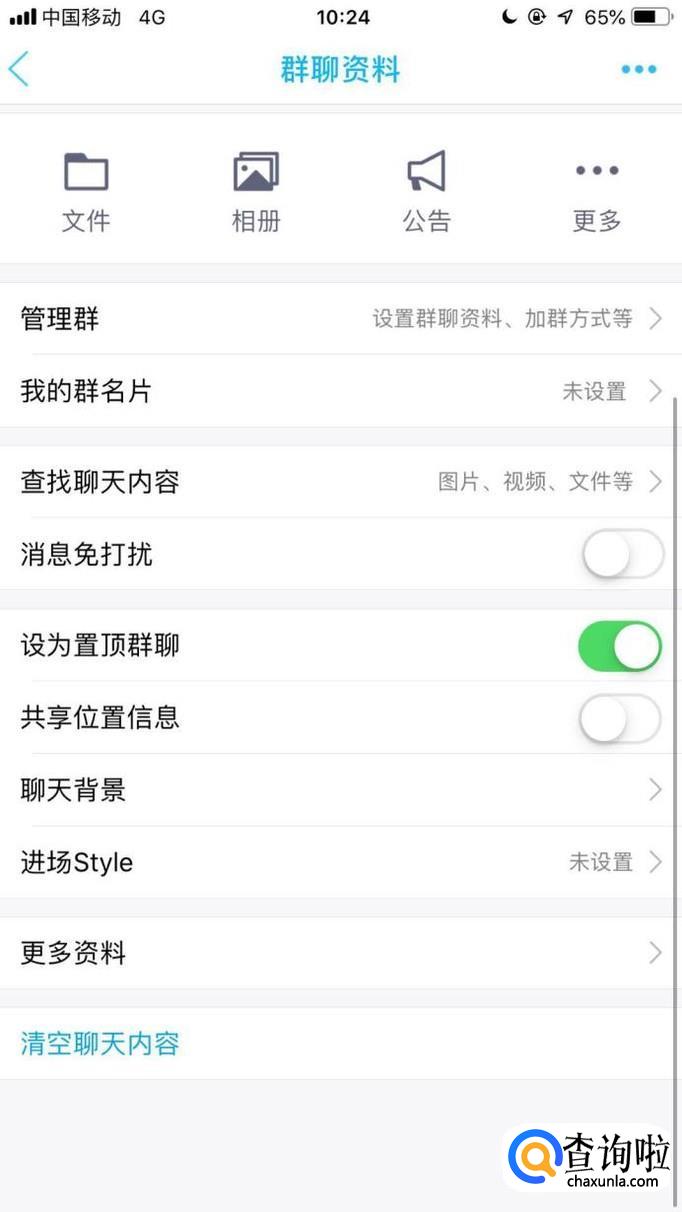Toggle 共享位置信息 on

coord(622,718)
